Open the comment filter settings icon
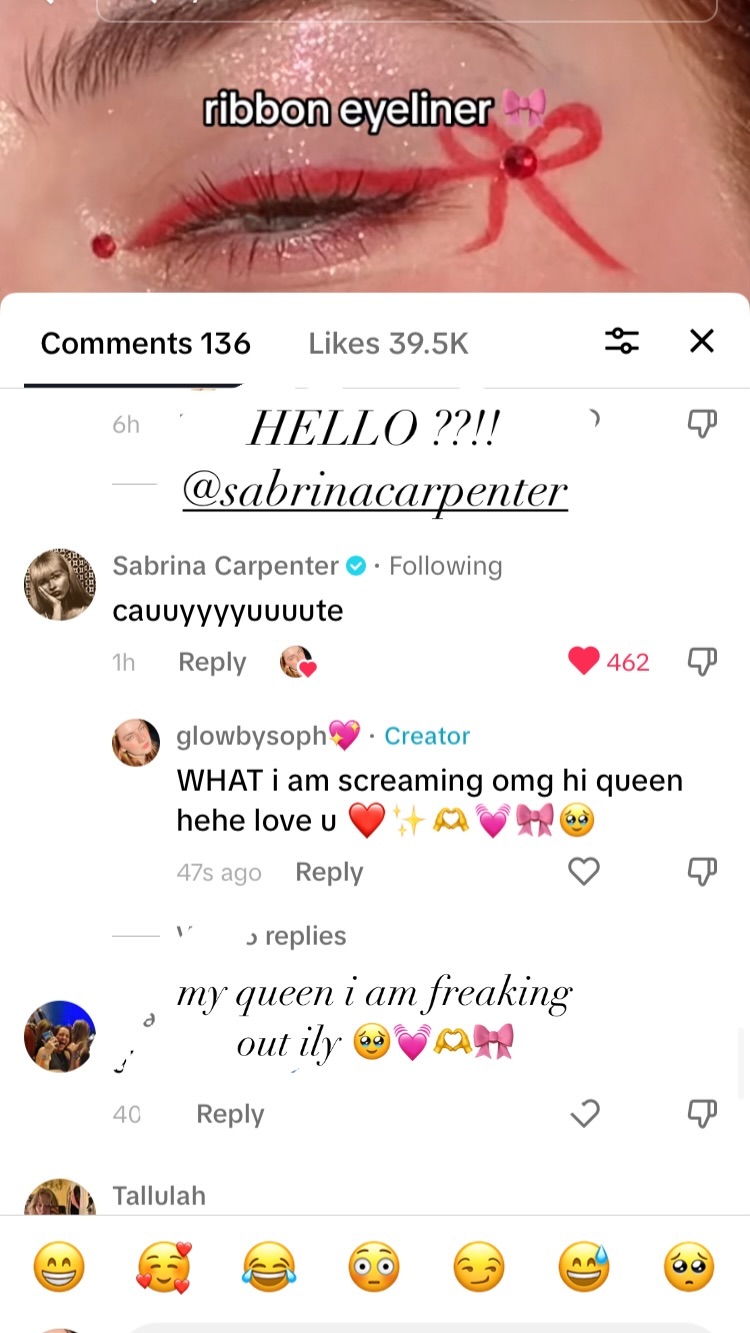The height and width of the screenshot is (1333, 750). (x=621, y=341)
